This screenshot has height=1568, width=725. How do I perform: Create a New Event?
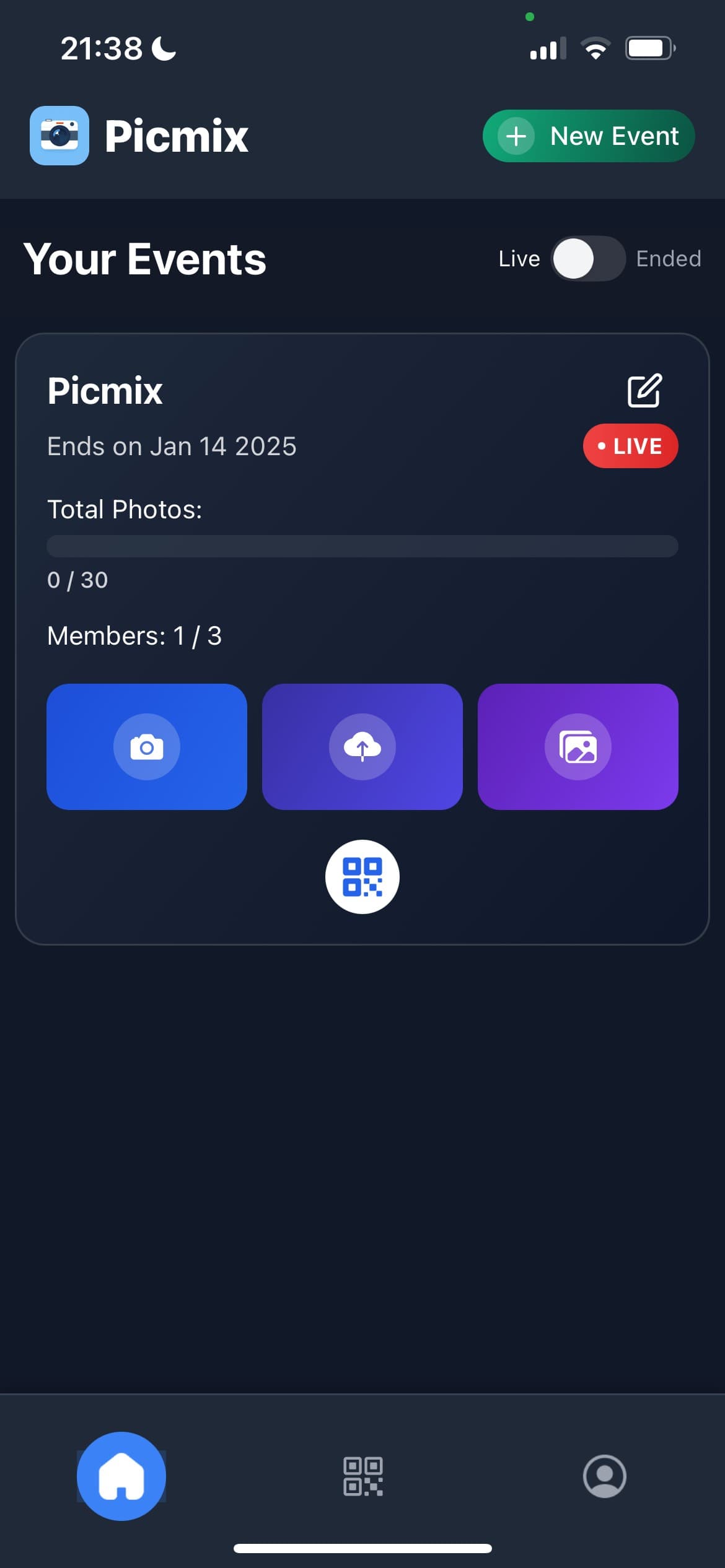point(588,136)
